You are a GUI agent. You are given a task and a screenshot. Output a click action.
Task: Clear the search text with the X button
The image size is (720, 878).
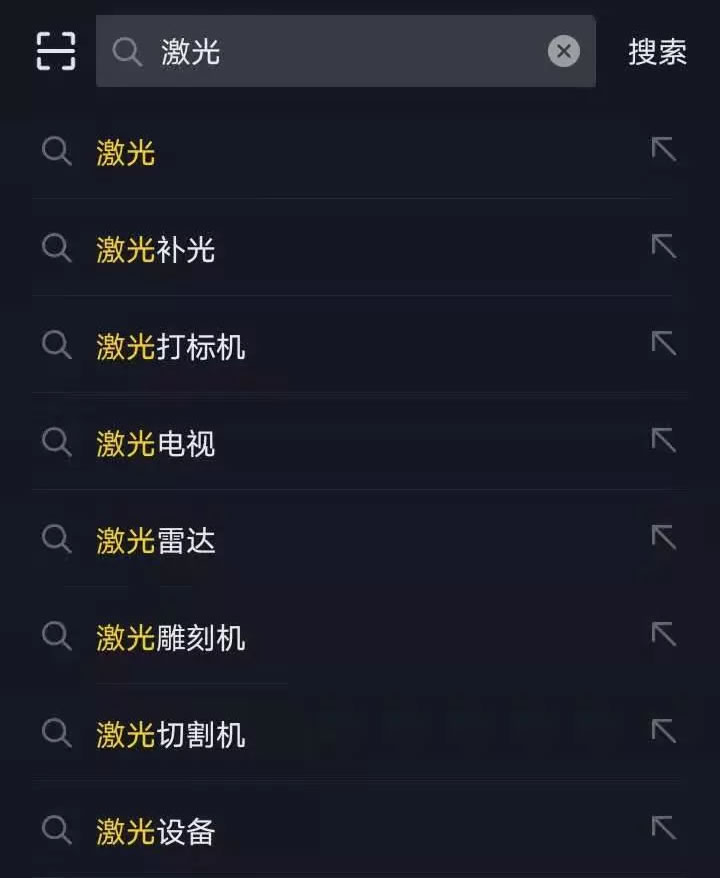point(564,51)
